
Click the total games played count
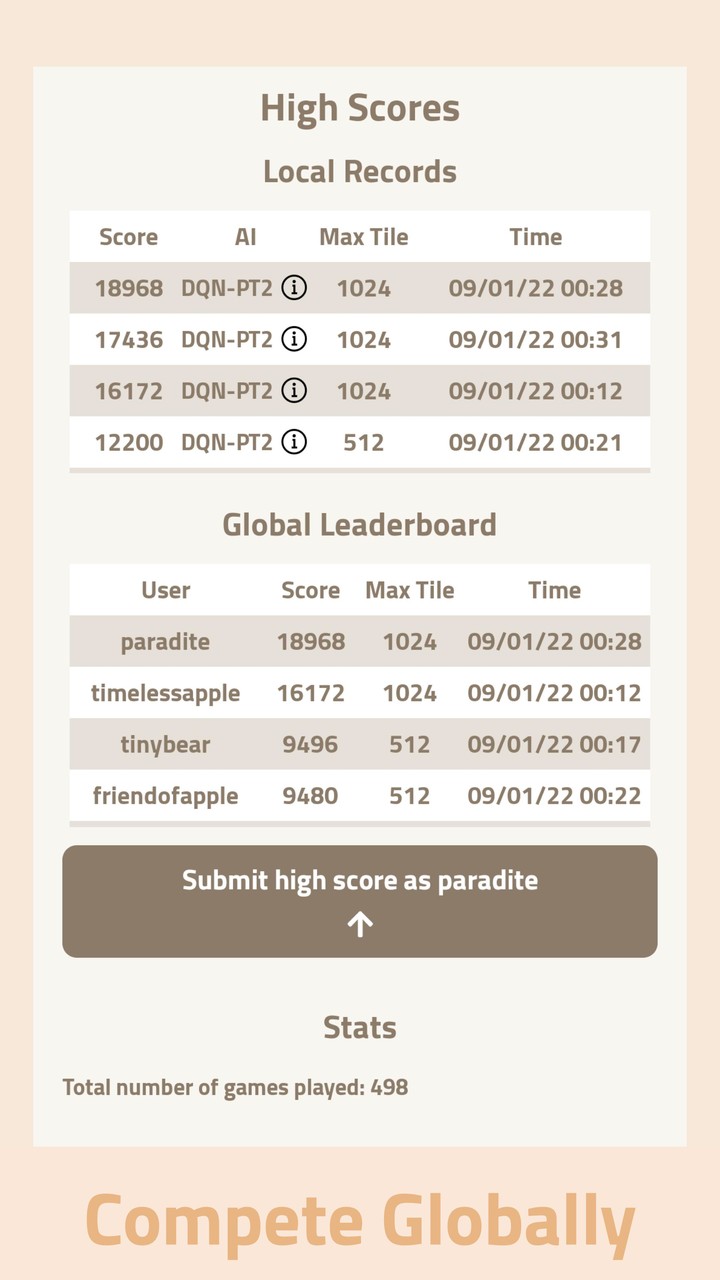click(235, 1087)
